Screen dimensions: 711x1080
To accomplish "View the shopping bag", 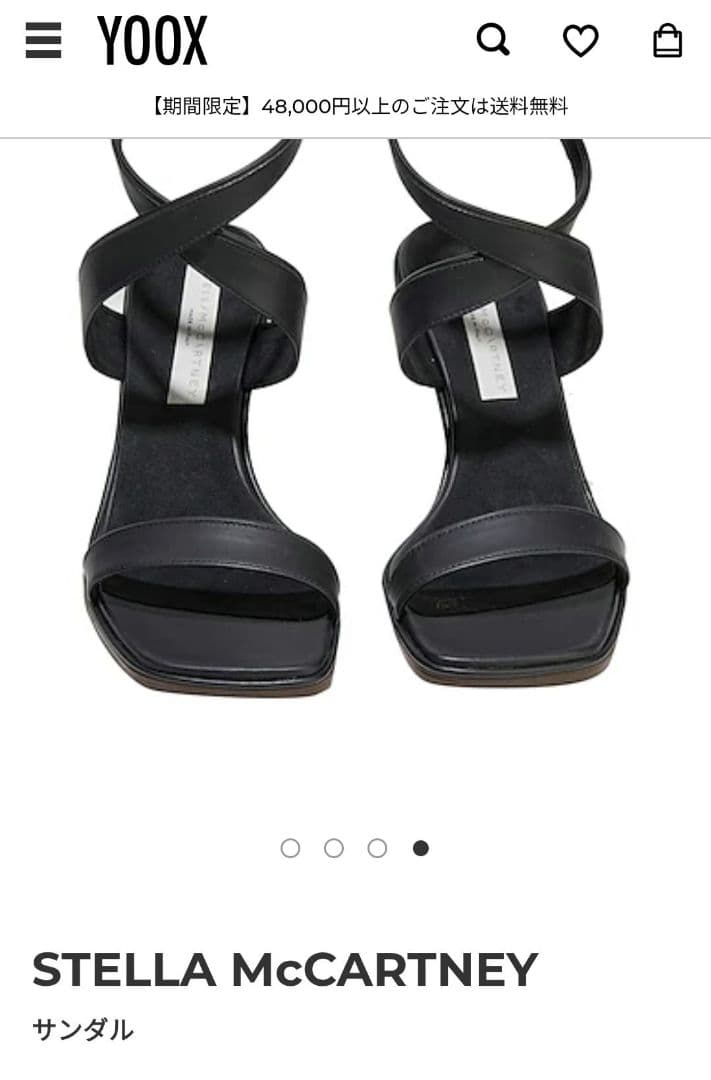I will coord(667,41).
